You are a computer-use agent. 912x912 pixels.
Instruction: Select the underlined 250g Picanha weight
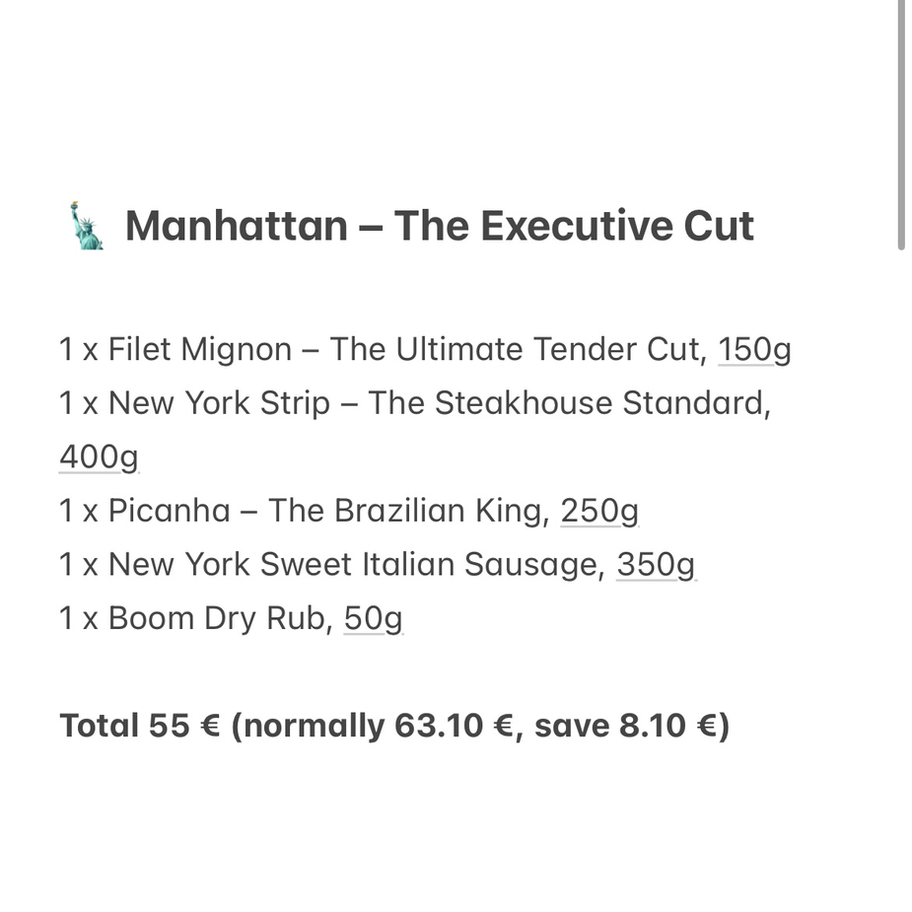coord(599,511)
